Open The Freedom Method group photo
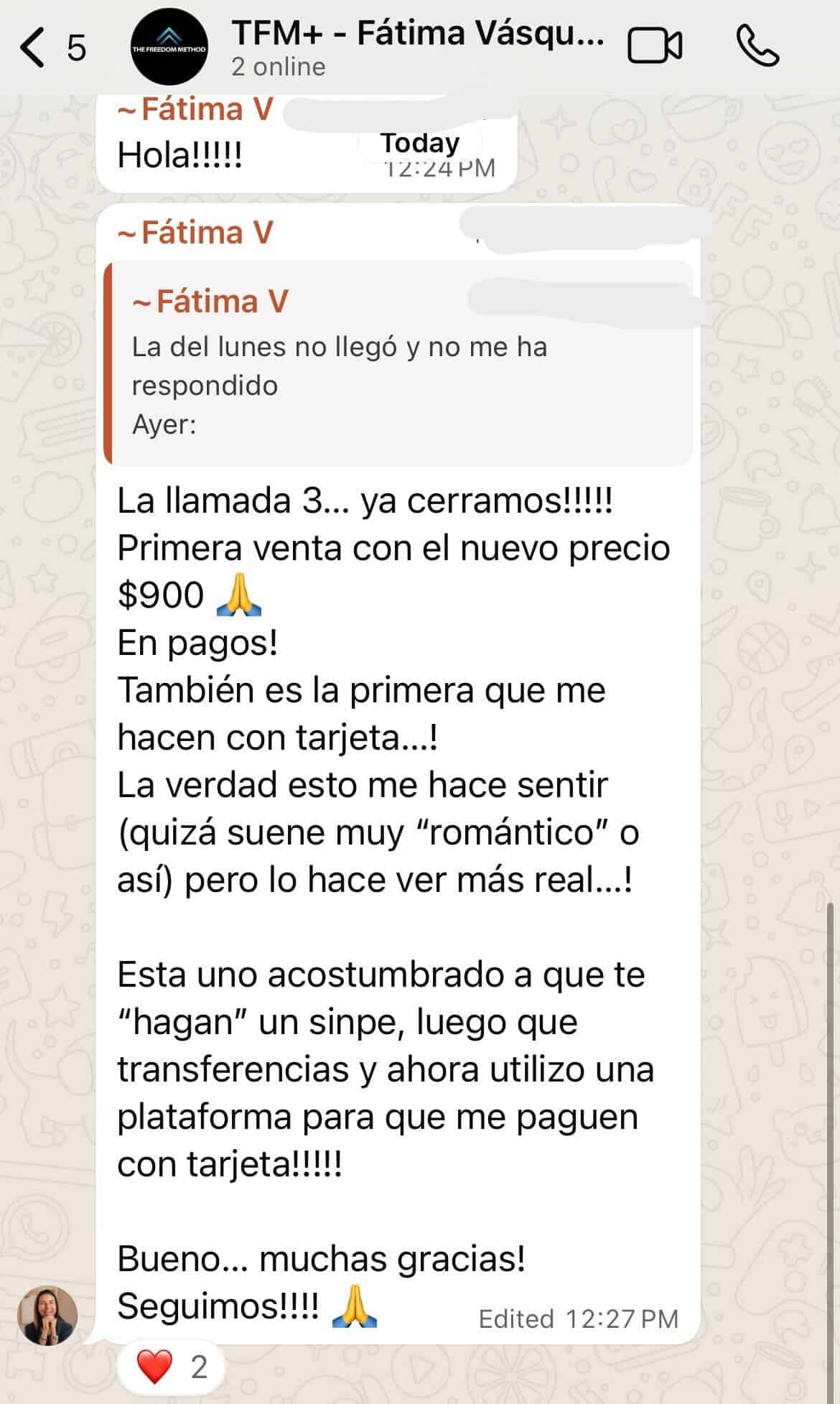The height and width of the screenshot is (1404, 840). [x=169, y=48]
